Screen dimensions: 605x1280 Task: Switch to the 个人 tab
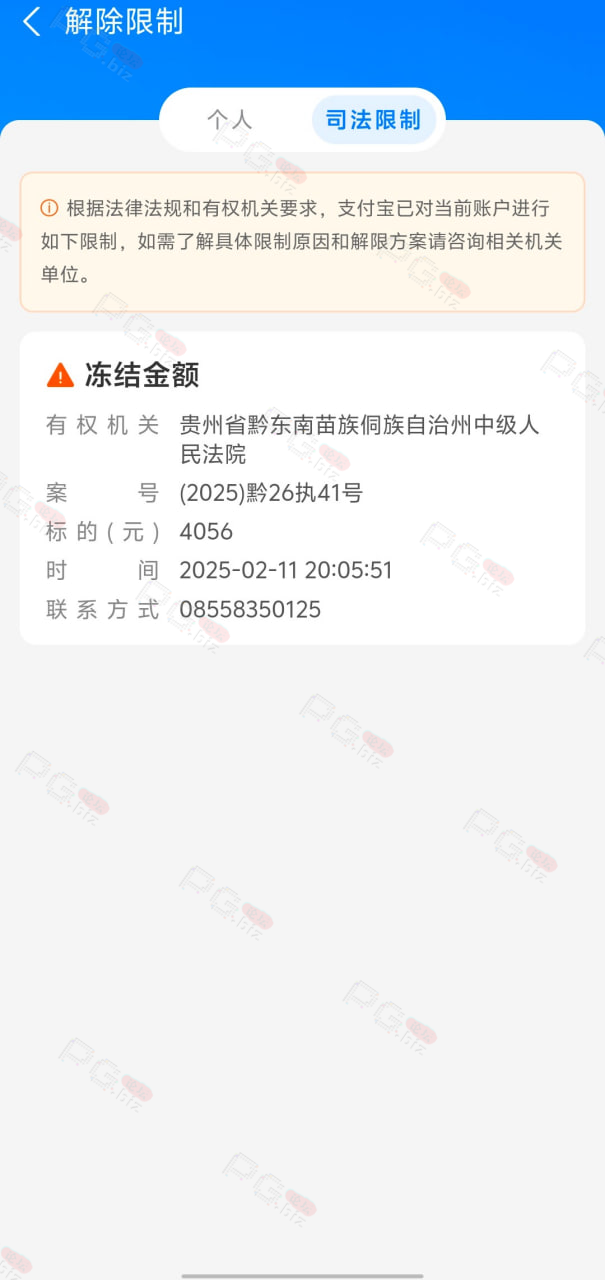[230, 120]
